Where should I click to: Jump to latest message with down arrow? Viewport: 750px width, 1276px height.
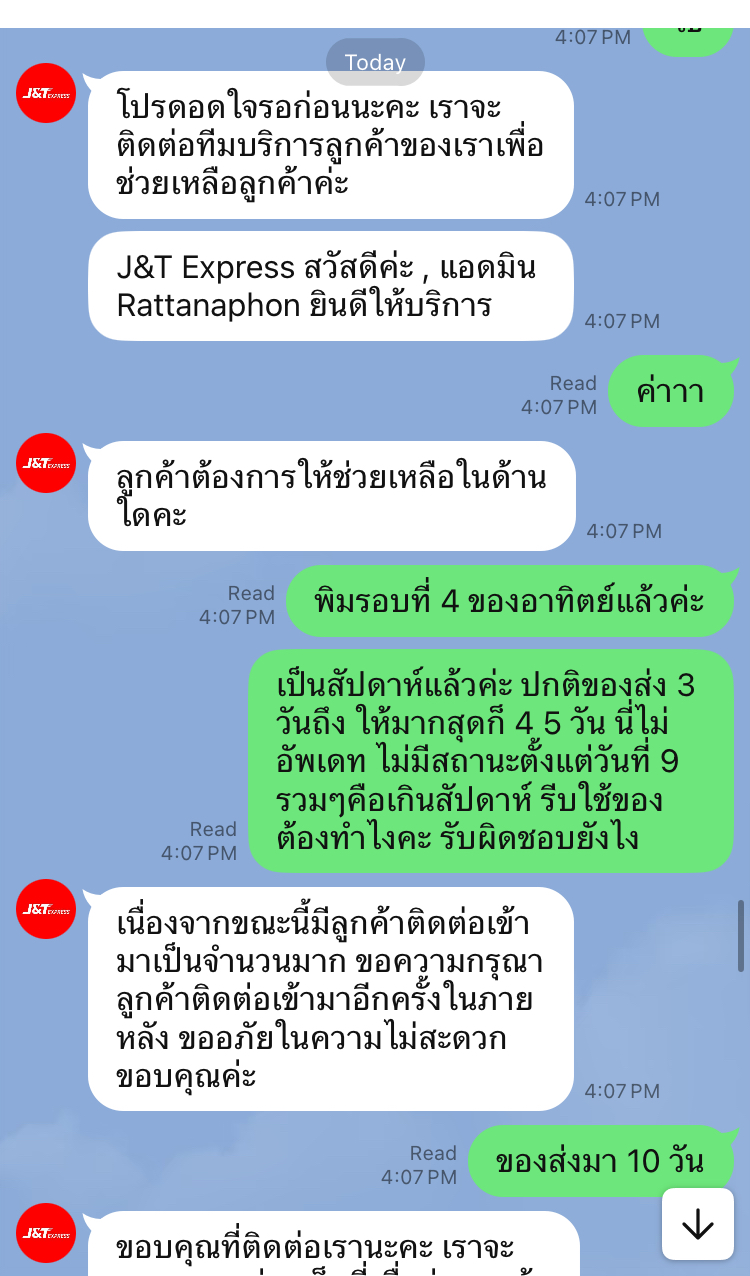pos(697,1223)
